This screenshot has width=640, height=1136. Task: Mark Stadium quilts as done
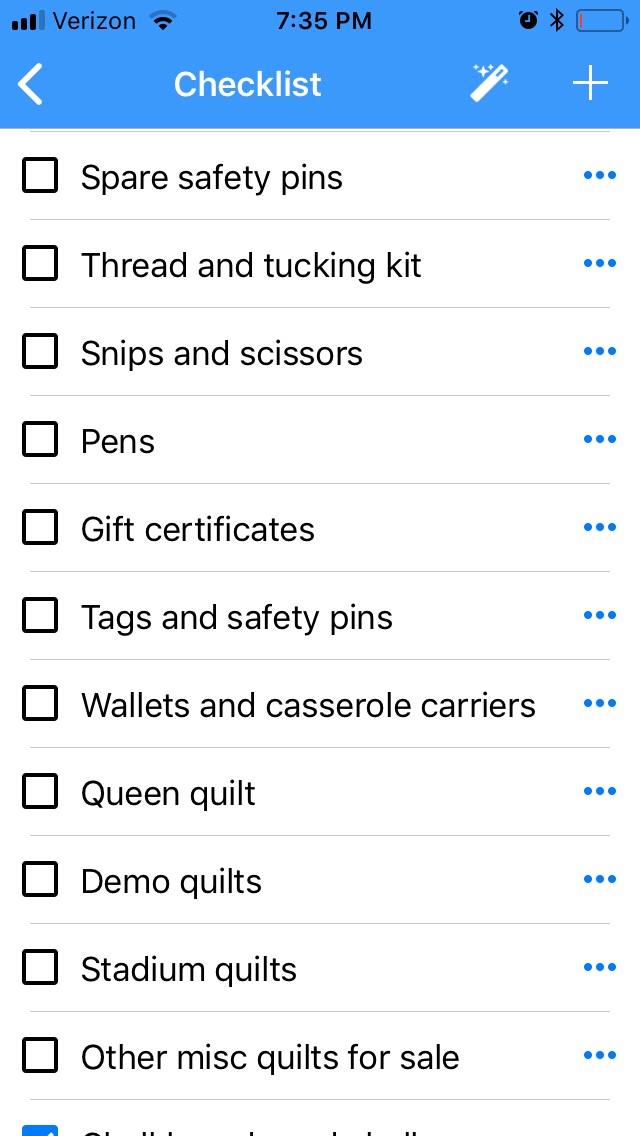(40, 968)
